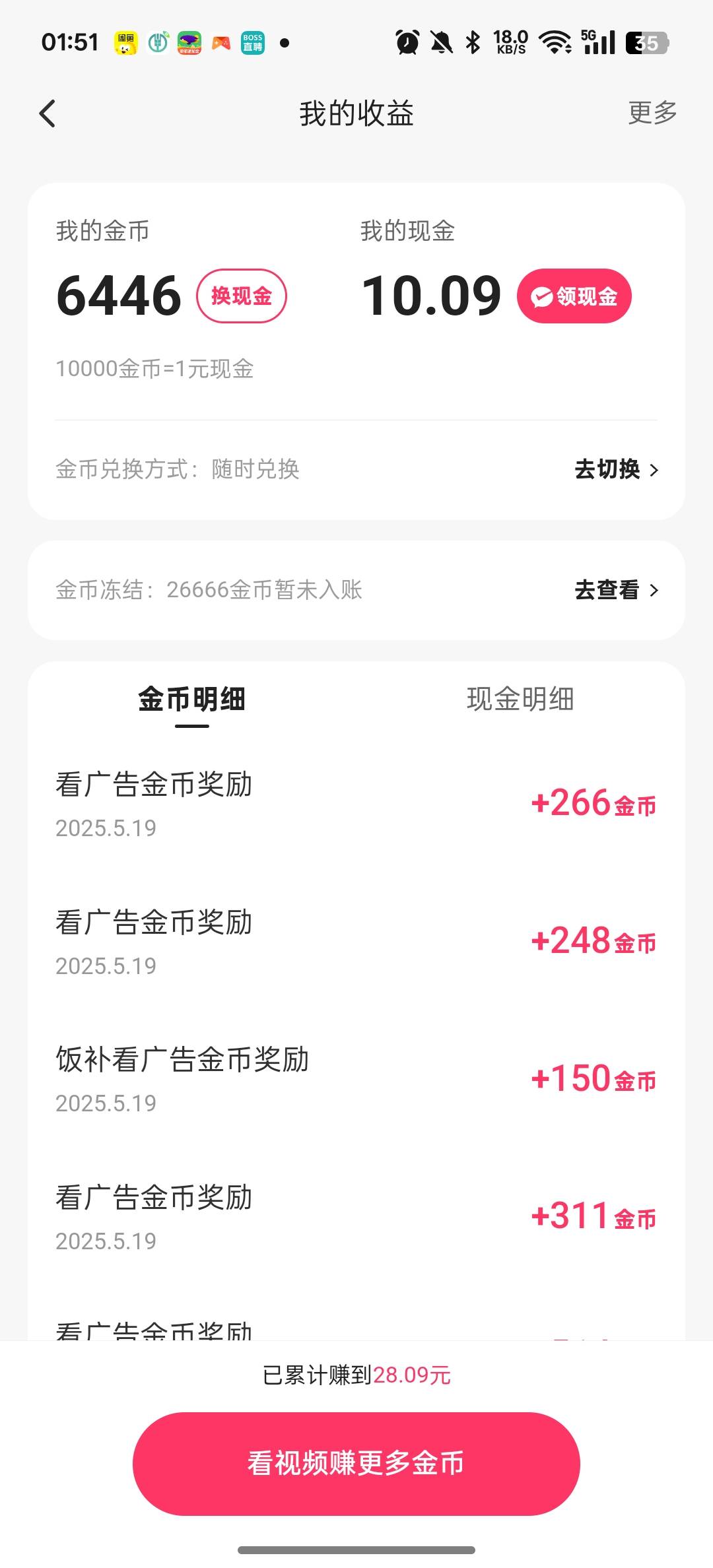
Task: Select the 金币明细 tab
Action: click(x=192, y=700)
